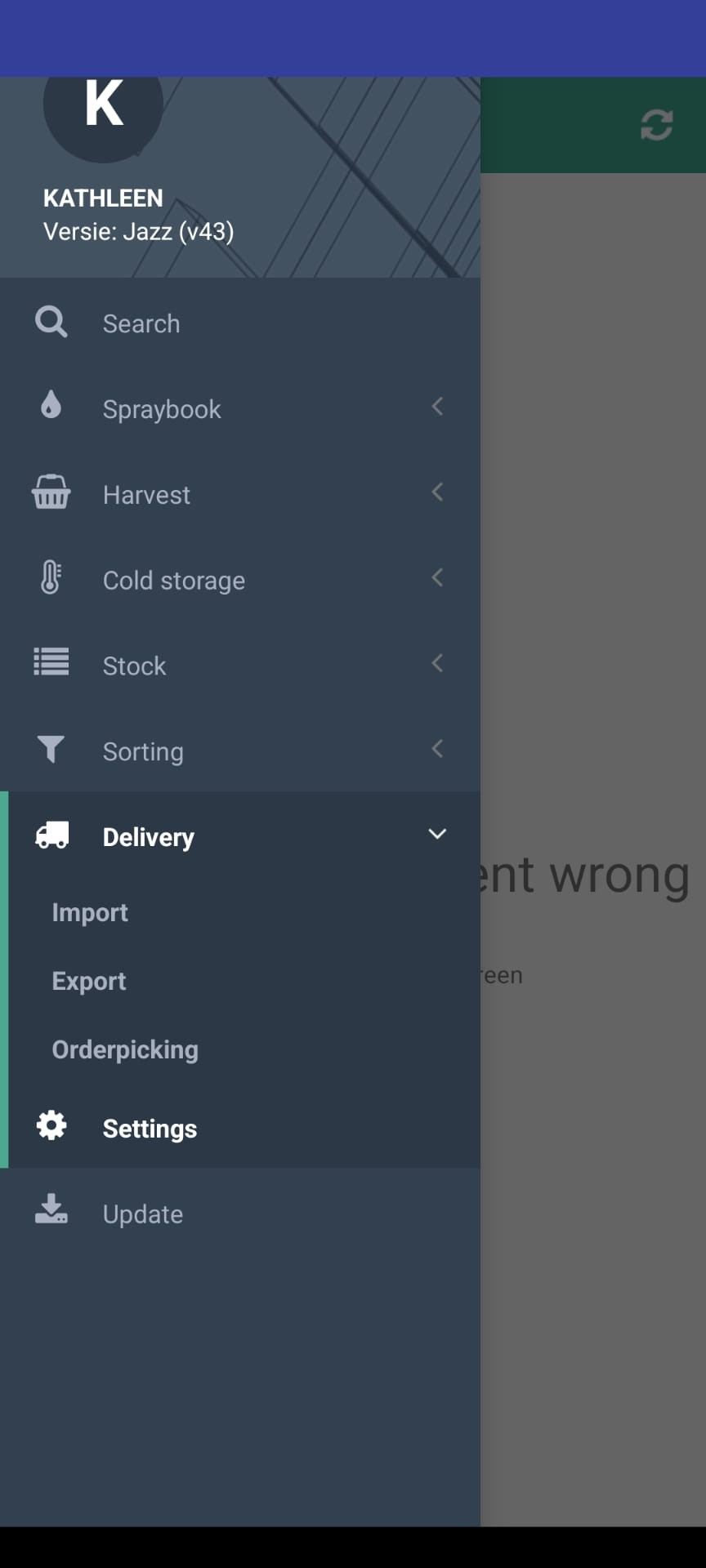Select Update in the drawer
Viewport: 706px width, 1568px height.
point(240,1214)
